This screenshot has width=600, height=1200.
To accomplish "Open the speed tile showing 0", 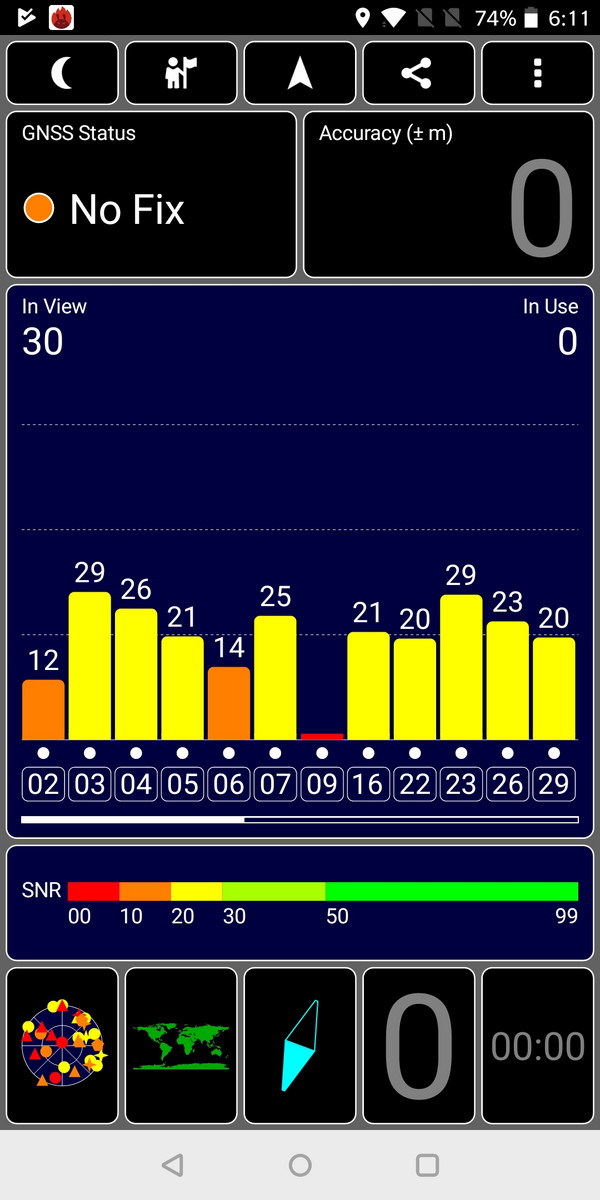I will point(418,1046).
